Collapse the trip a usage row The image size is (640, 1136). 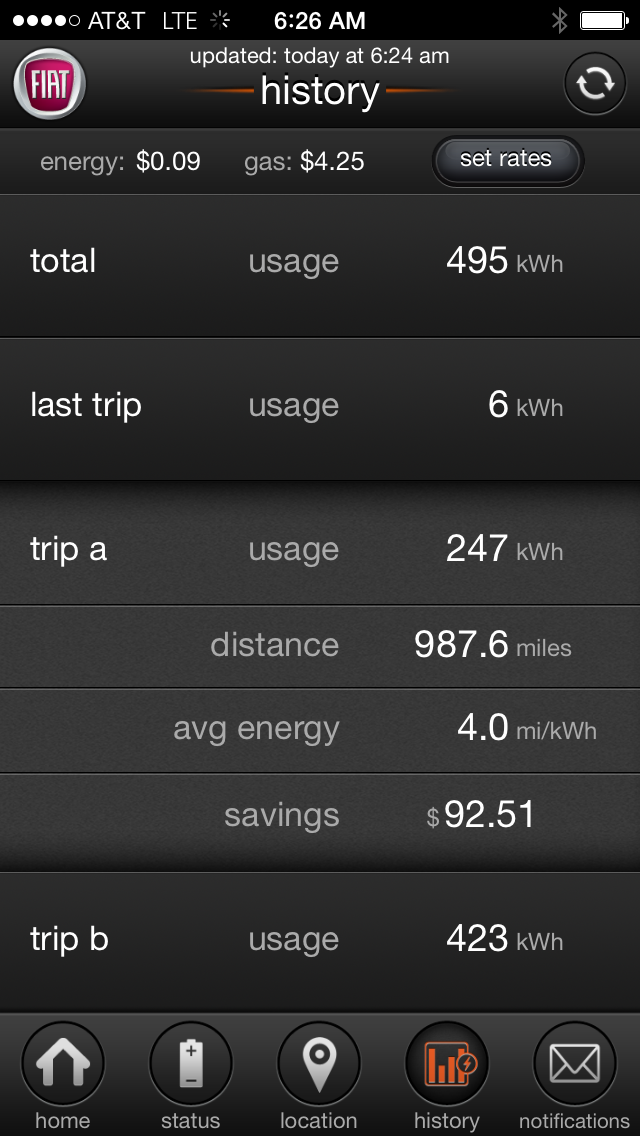(x=320, y=549)
